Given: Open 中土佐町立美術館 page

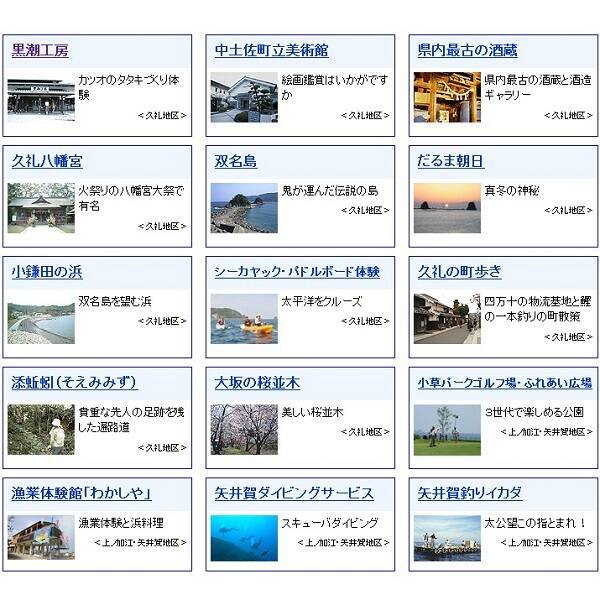Looking at the screenshot, I should (x=271, y=50).
